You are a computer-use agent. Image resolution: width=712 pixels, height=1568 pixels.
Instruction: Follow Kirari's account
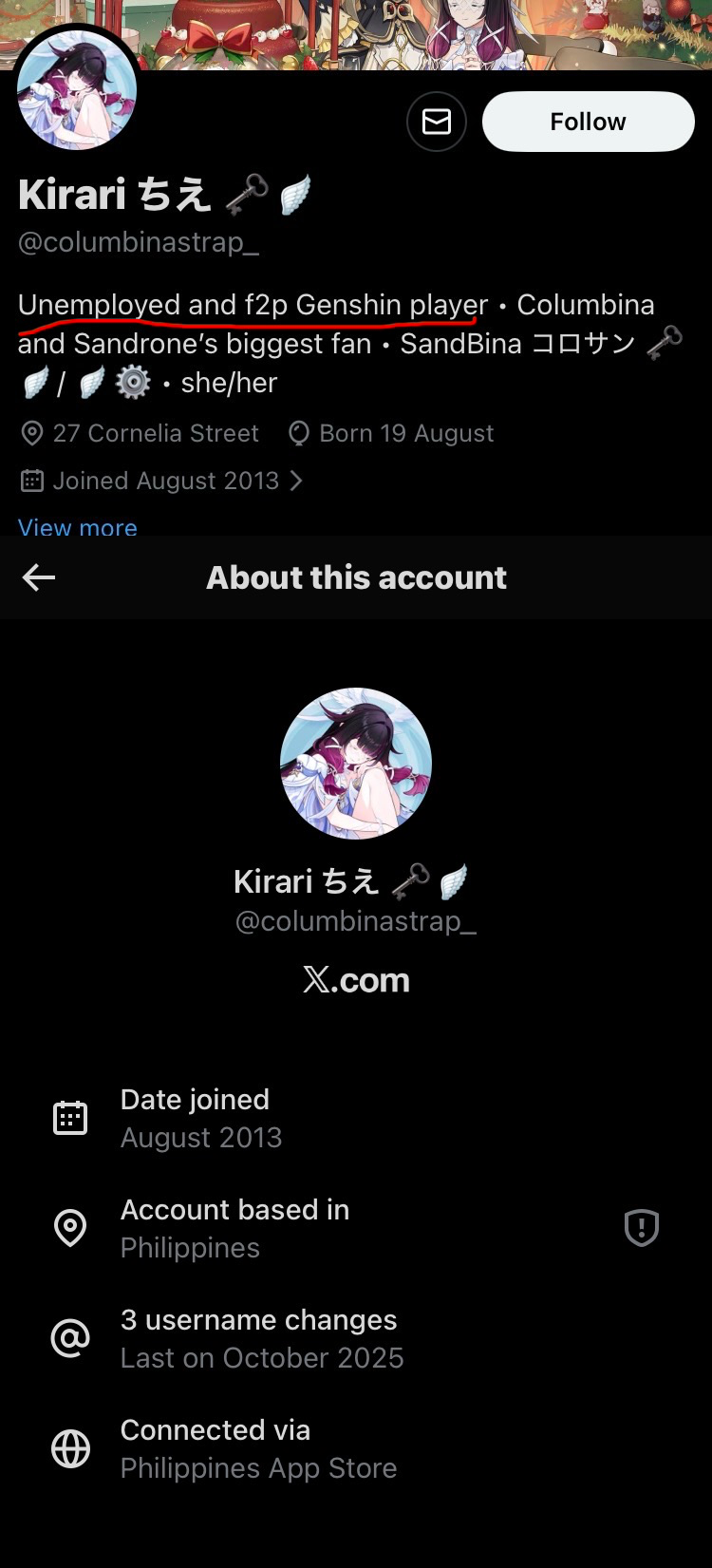[x=588, y=122]
